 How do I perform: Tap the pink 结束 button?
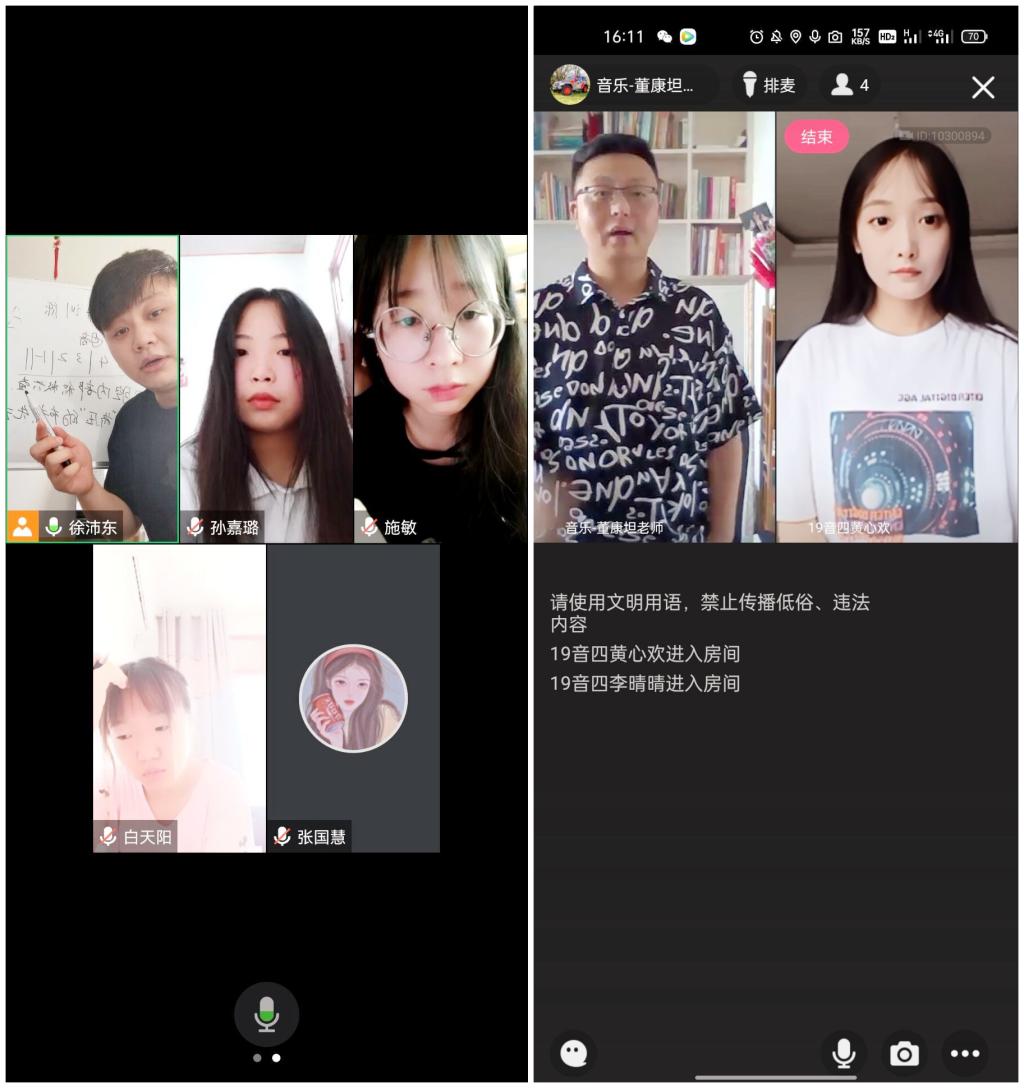point(816,137)
